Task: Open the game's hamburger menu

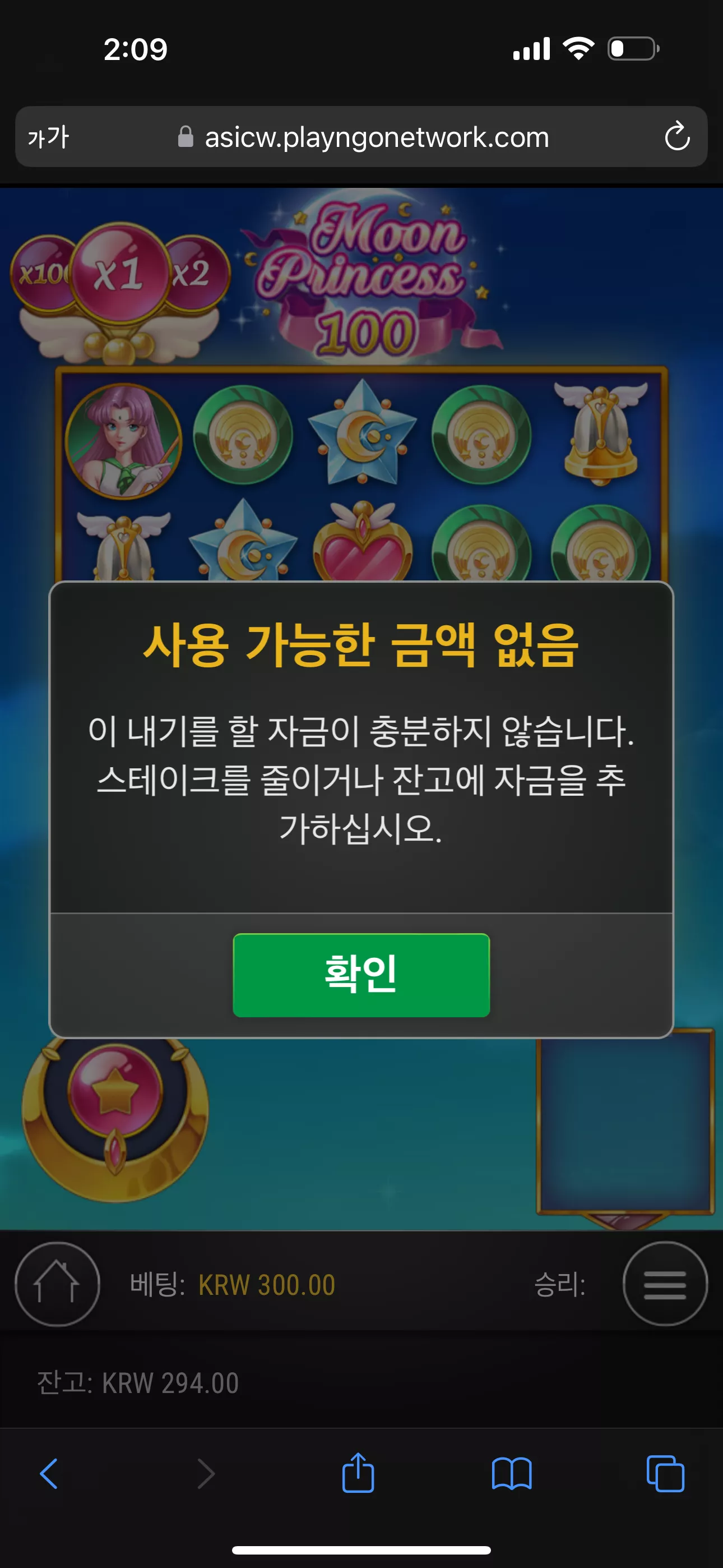Action: [665, 1284]
